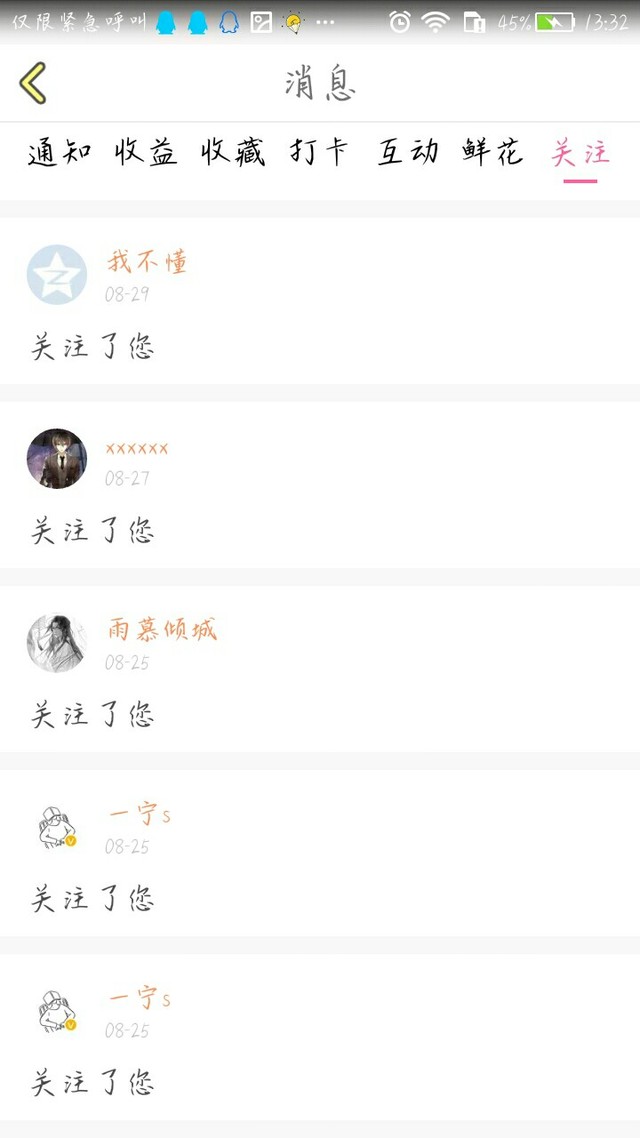The image size is (640, 1138).
Task: Tap 我不懂's profile avatar
Action: point(57,275)
